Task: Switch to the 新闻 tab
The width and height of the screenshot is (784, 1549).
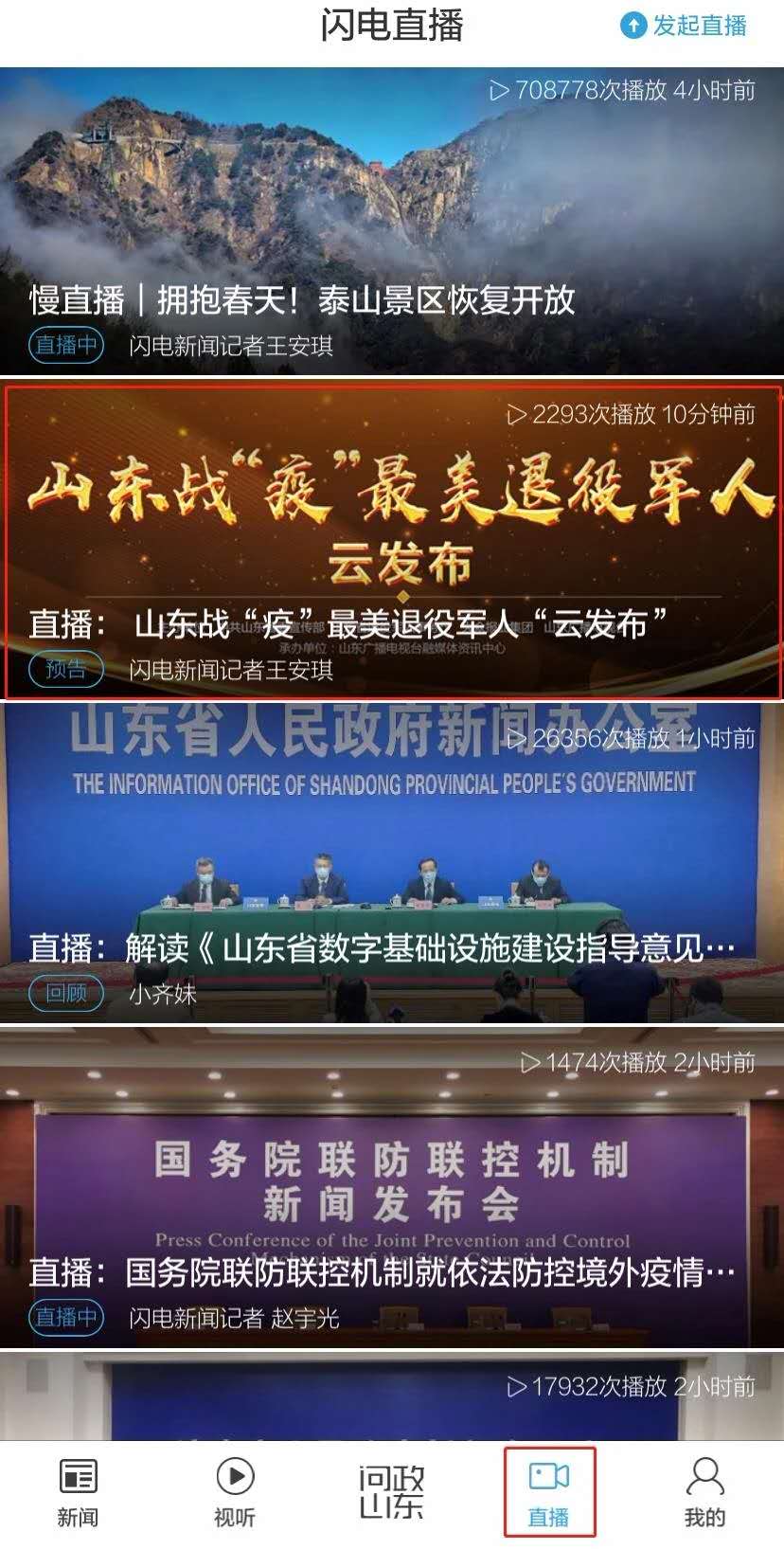Action: coord(78,1493)
